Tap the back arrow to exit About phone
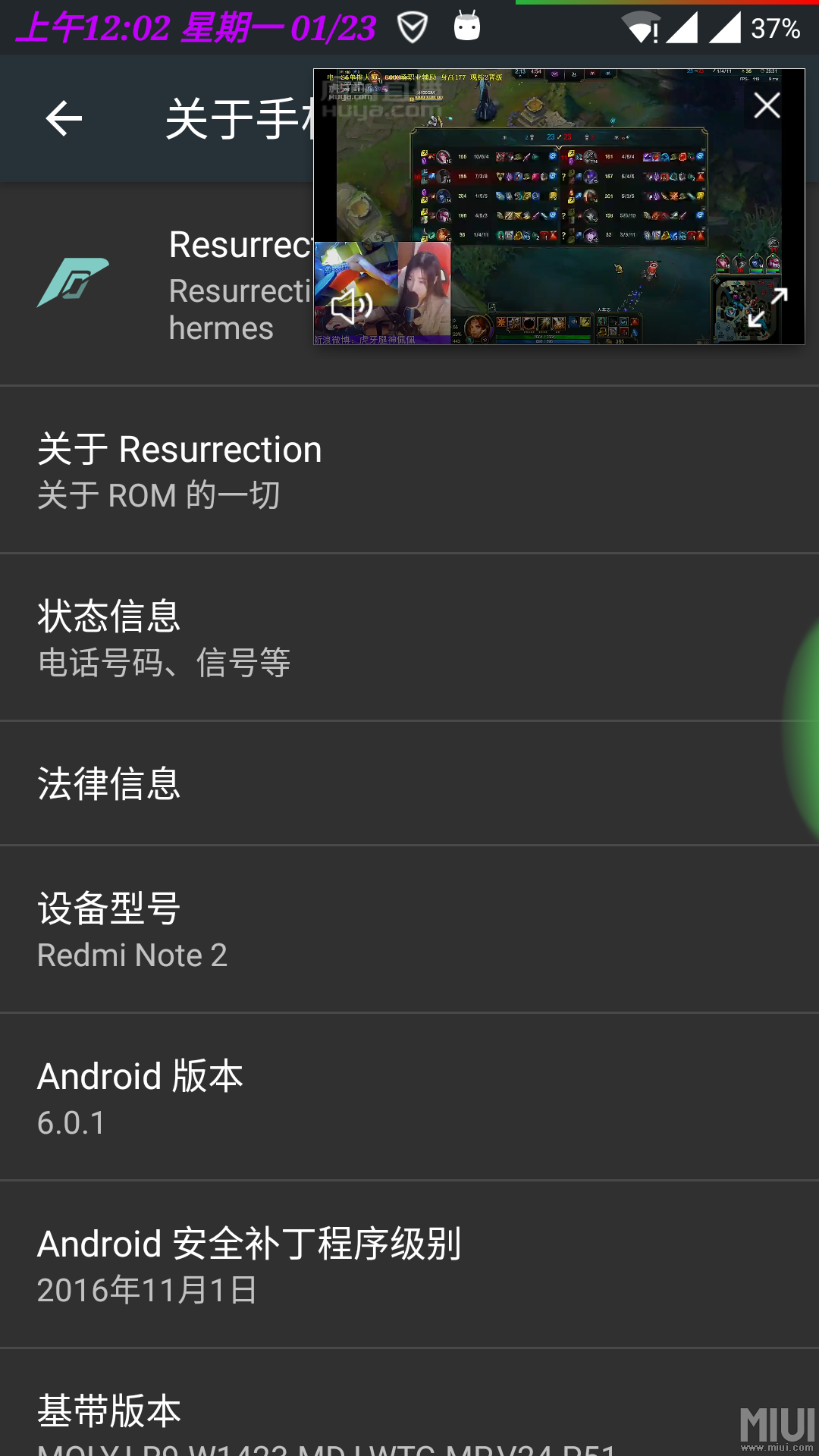 (64, 118)
